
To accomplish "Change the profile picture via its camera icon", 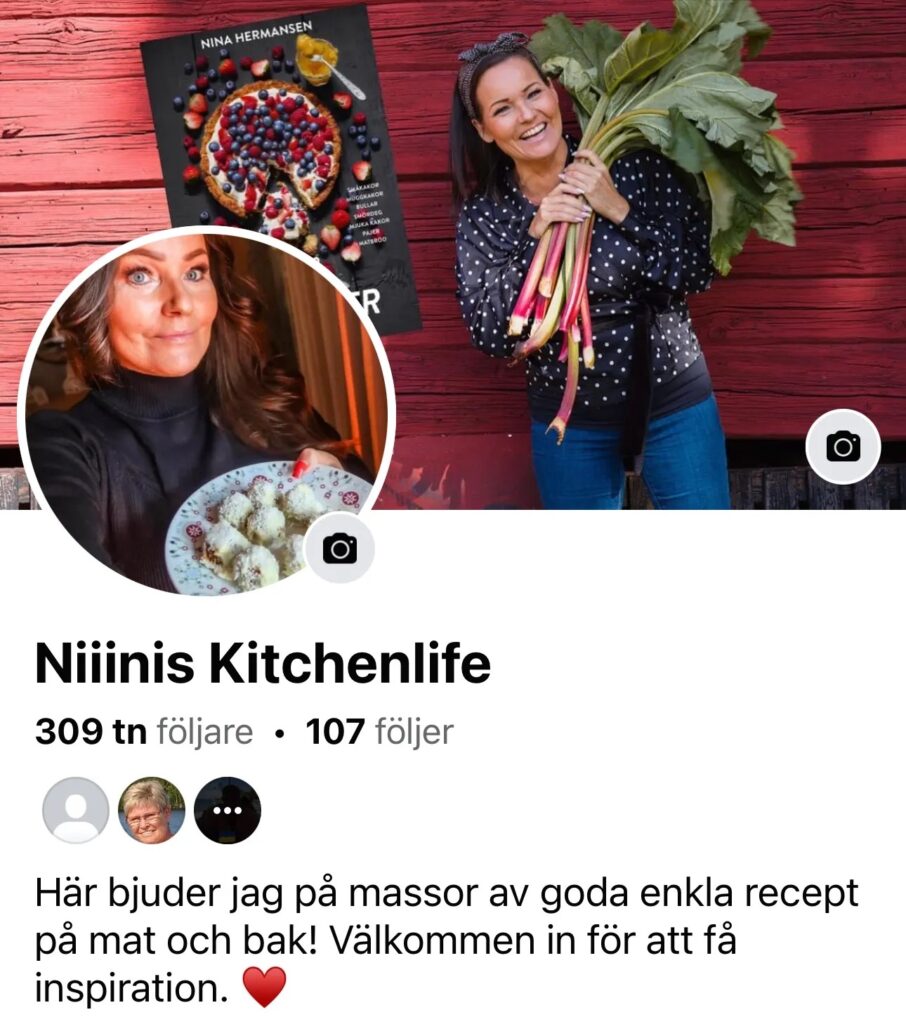I will pos(339,548).
